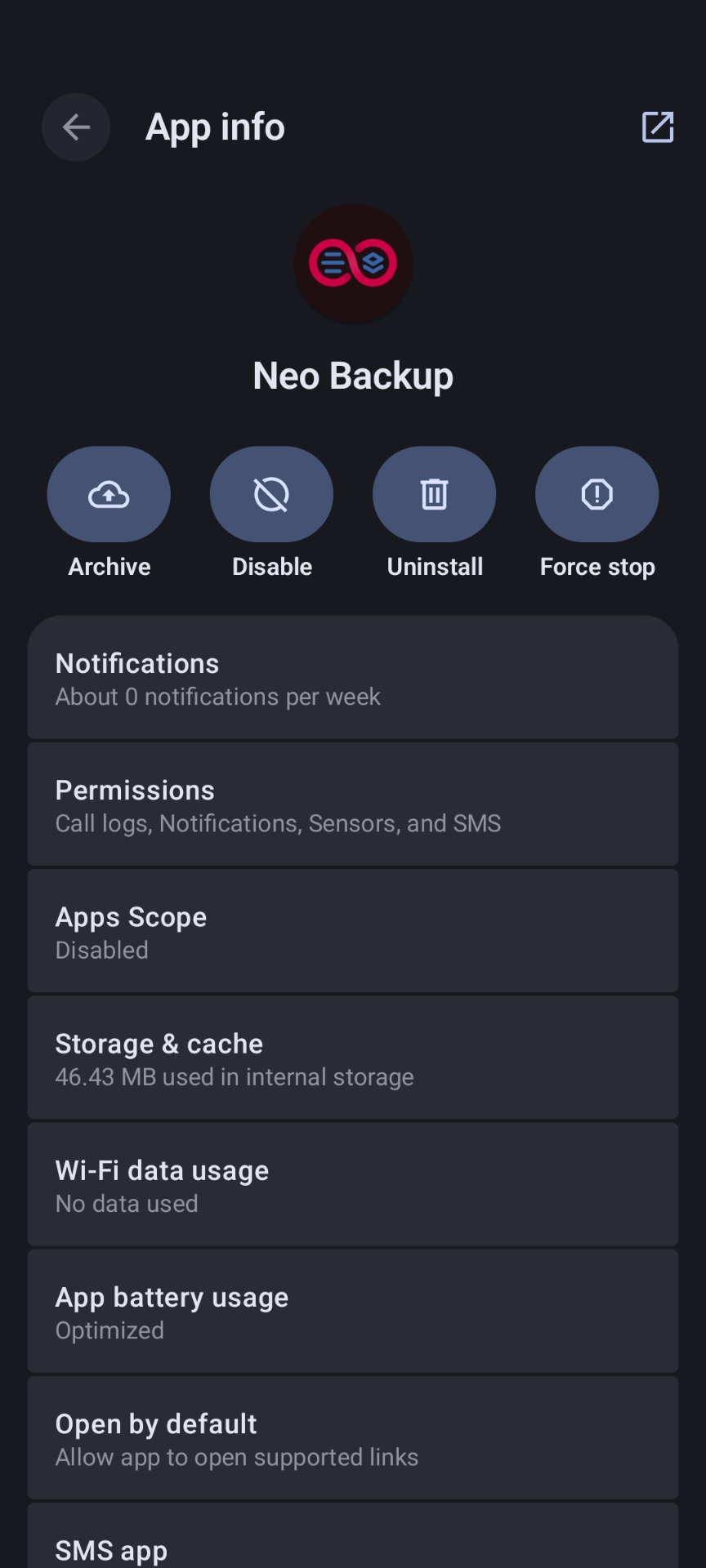
Task: View App battery usage settings
Action: tap(353, 1311)
